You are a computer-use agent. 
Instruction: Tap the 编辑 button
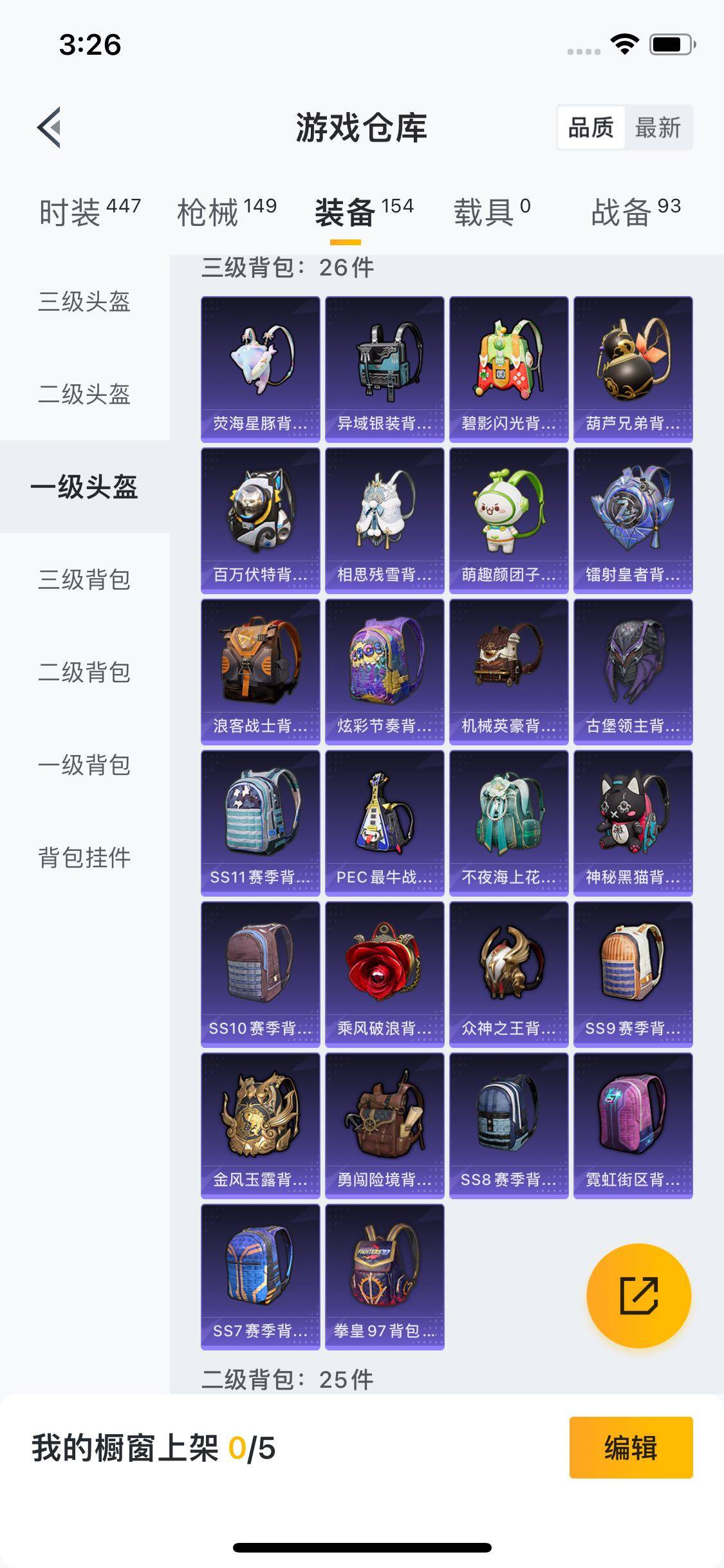click(631, 1448)
